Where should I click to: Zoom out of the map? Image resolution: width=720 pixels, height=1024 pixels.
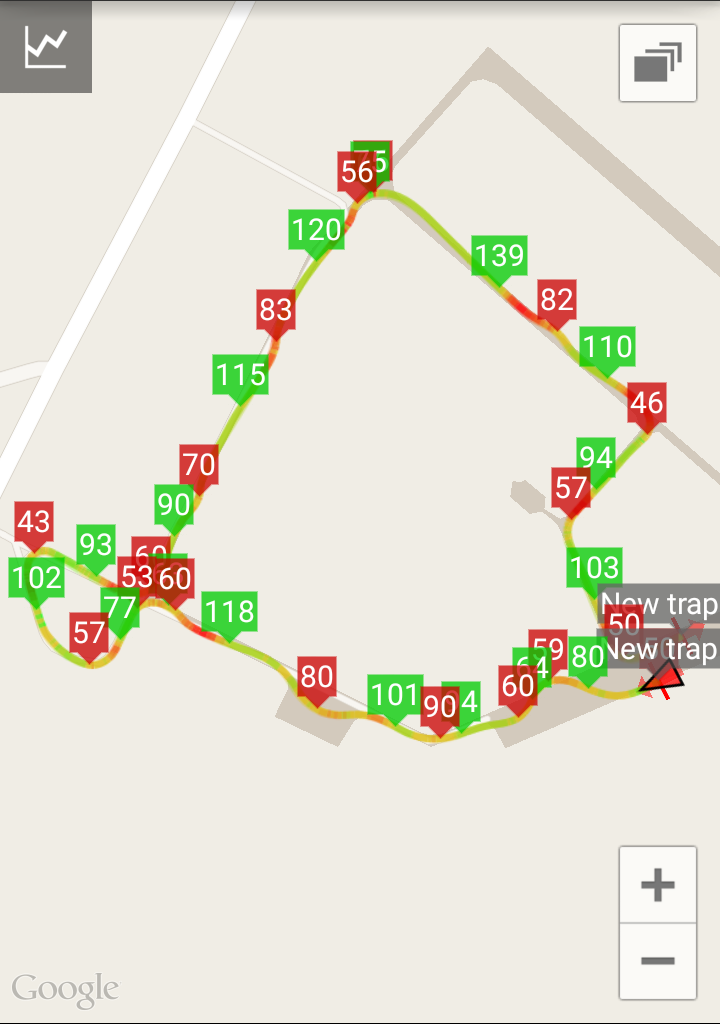tap(657, 961)
